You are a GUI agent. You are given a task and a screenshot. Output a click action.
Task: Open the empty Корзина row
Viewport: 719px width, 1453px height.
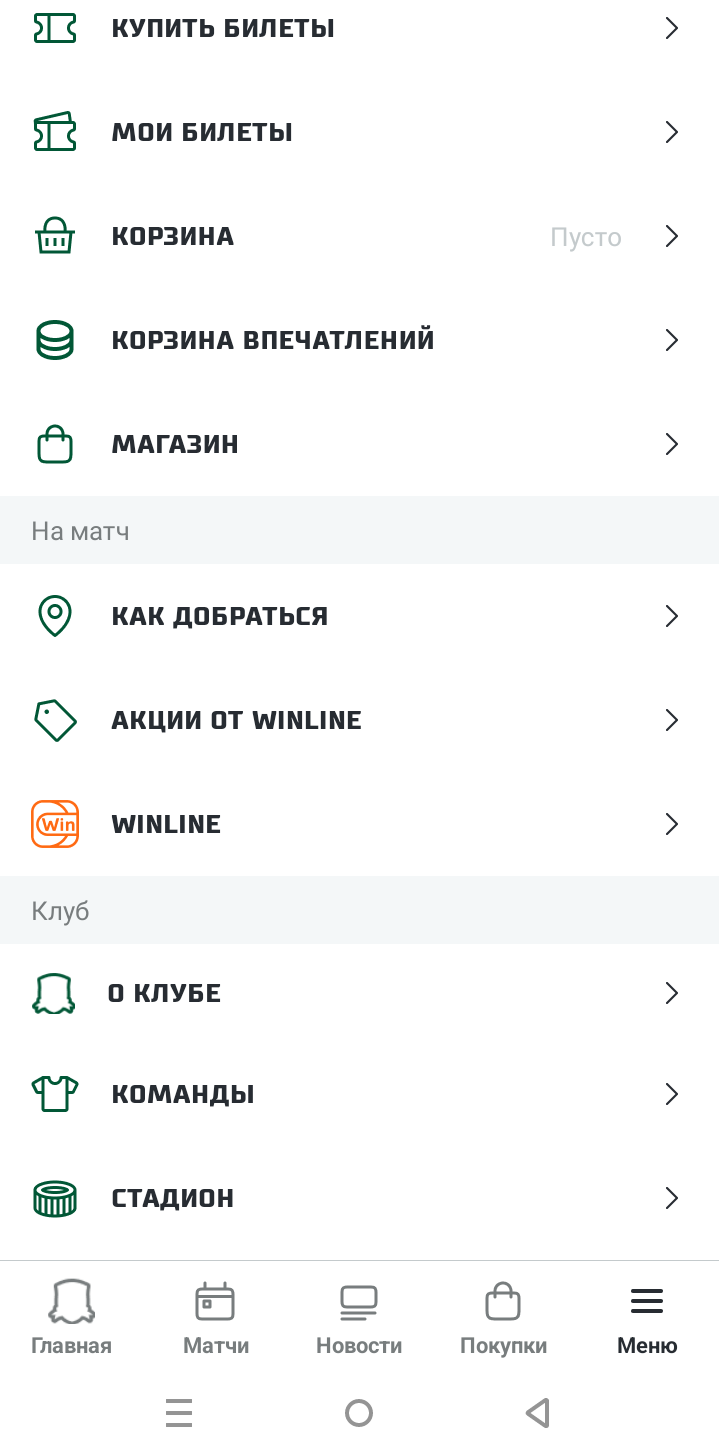[x=359, y=236]
